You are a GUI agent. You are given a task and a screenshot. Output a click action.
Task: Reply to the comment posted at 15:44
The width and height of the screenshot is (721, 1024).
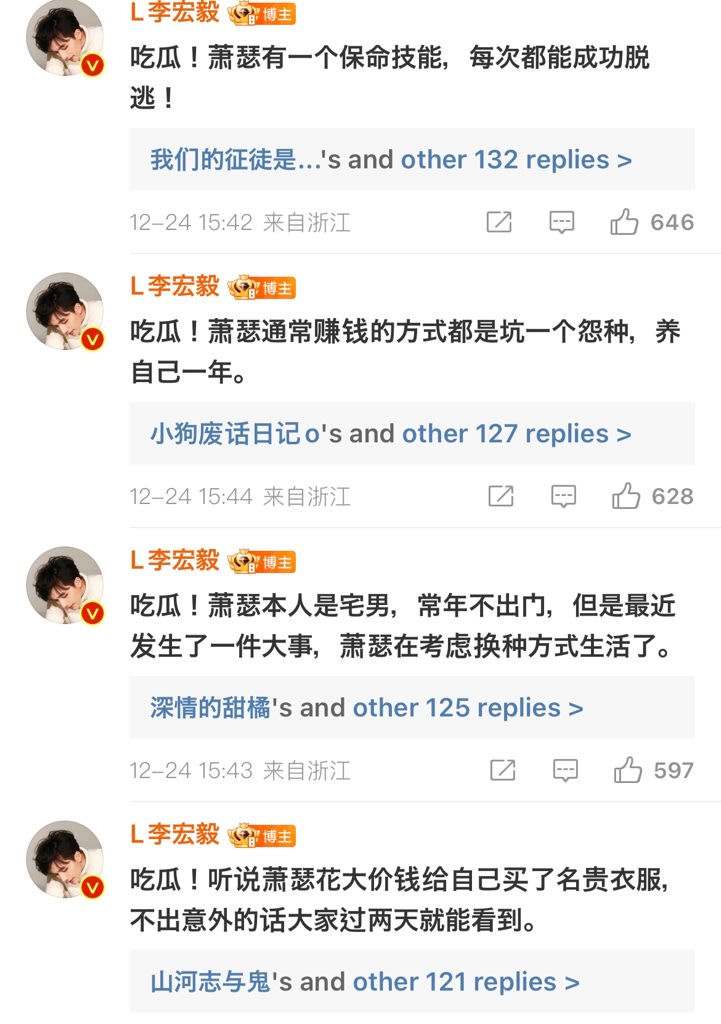click(x=563, y=496)
